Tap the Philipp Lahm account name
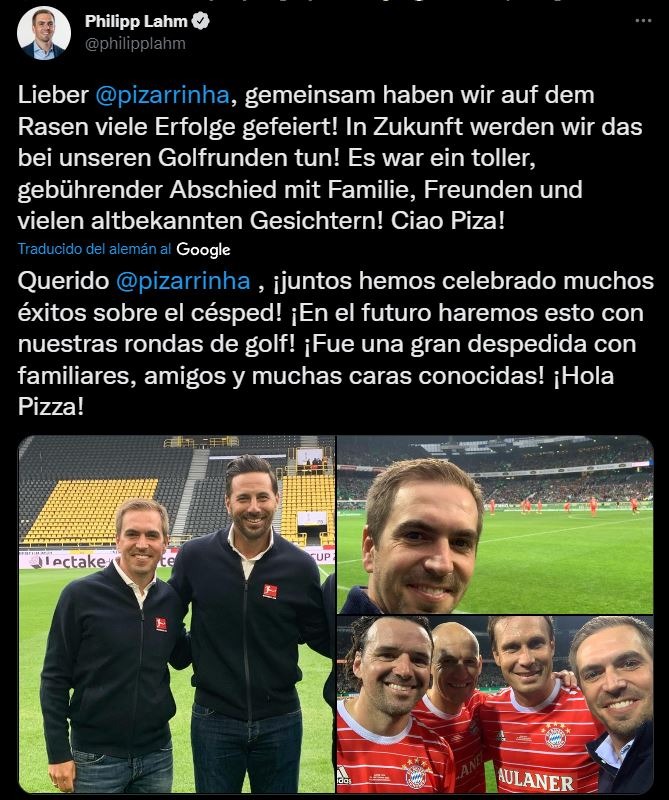 coord(133,21)
